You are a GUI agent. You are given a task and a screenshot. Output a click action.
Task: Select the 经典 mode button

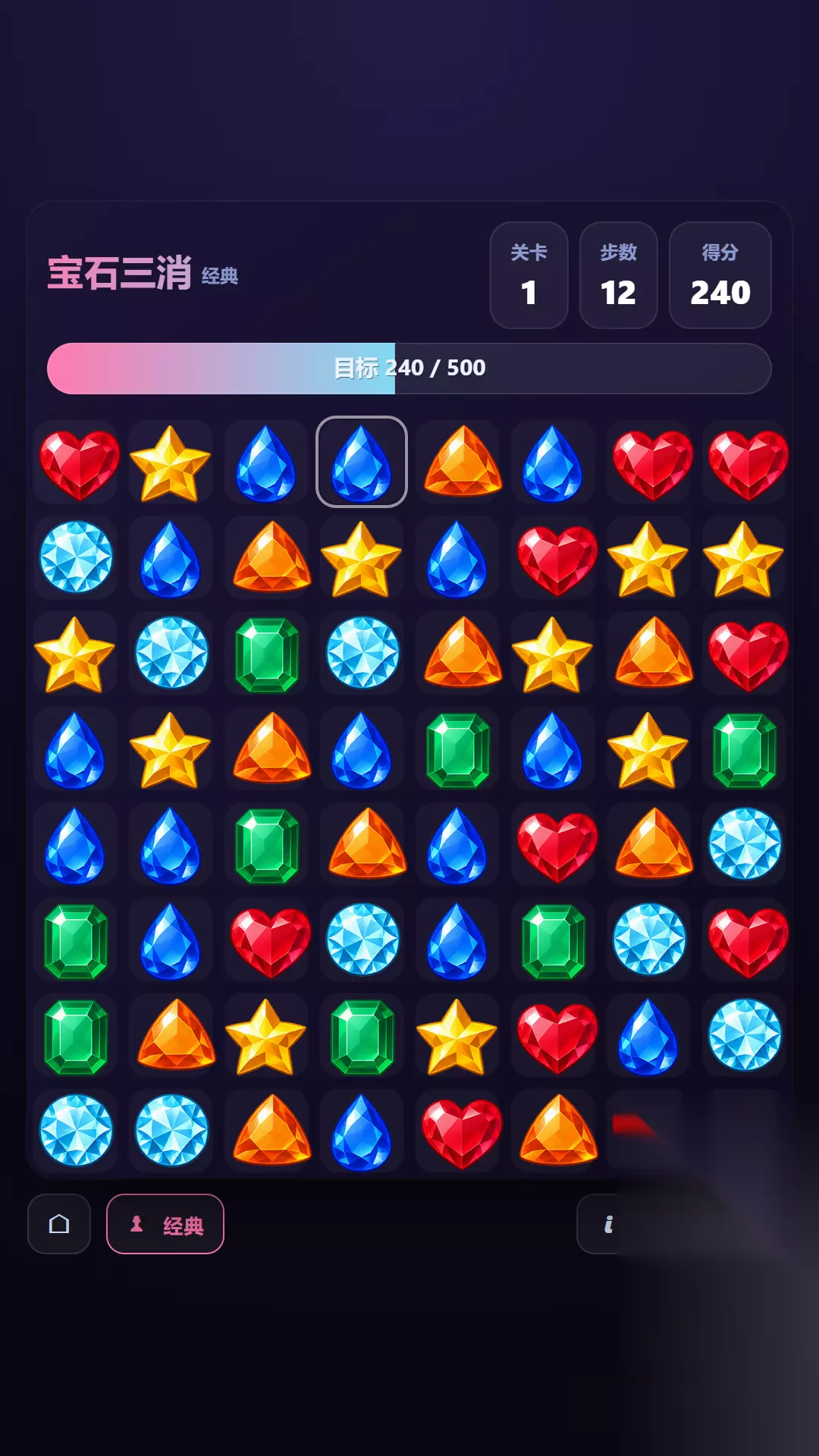[x=165, y=1224]
